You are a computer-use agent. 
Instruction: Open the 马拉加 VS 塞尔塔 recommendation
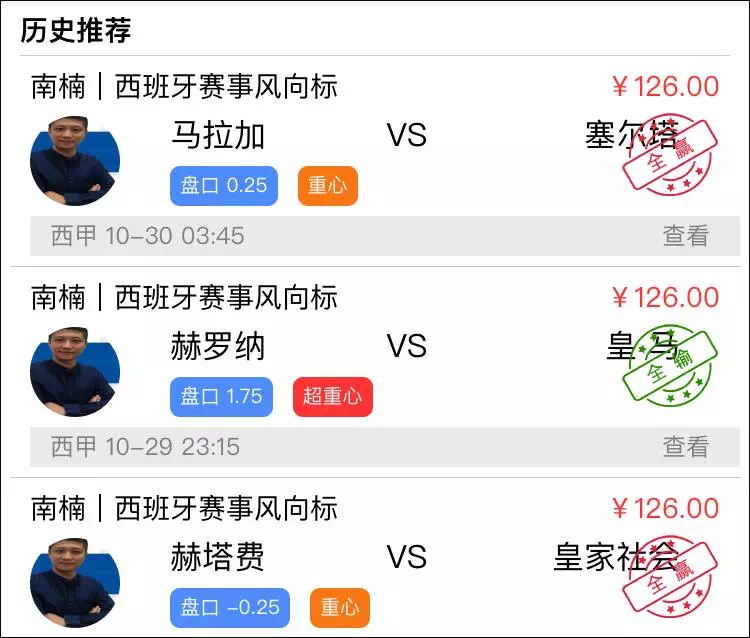407,135
